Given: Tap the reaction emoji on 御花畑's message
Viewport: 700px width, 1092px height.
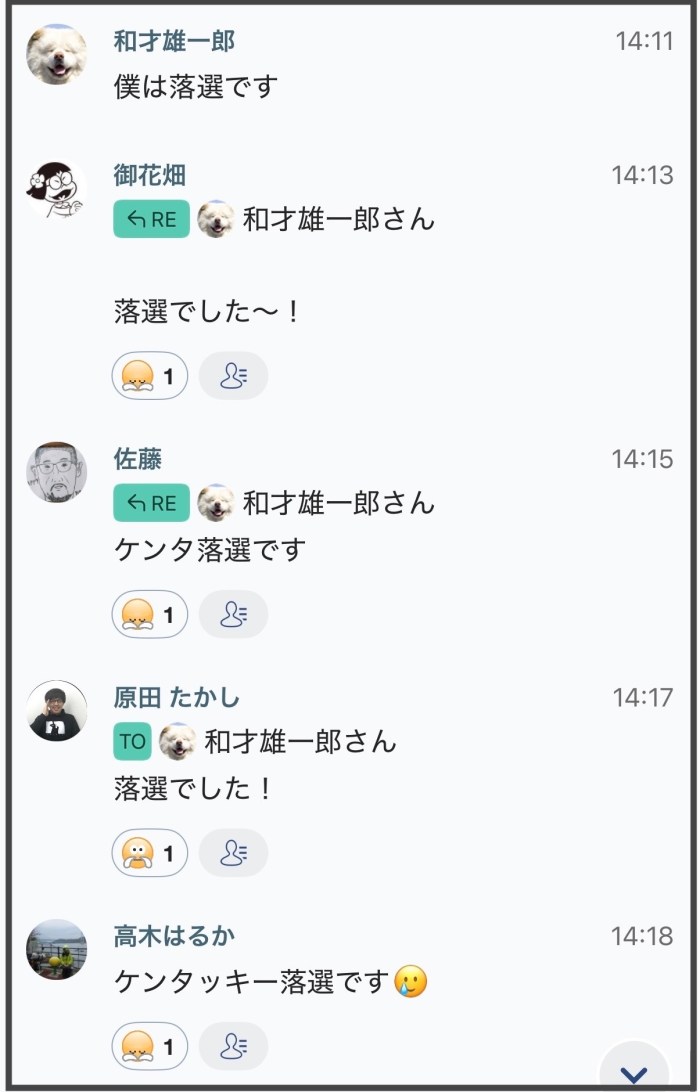Looking at the screenshot, I should click(x=149, y=376).
